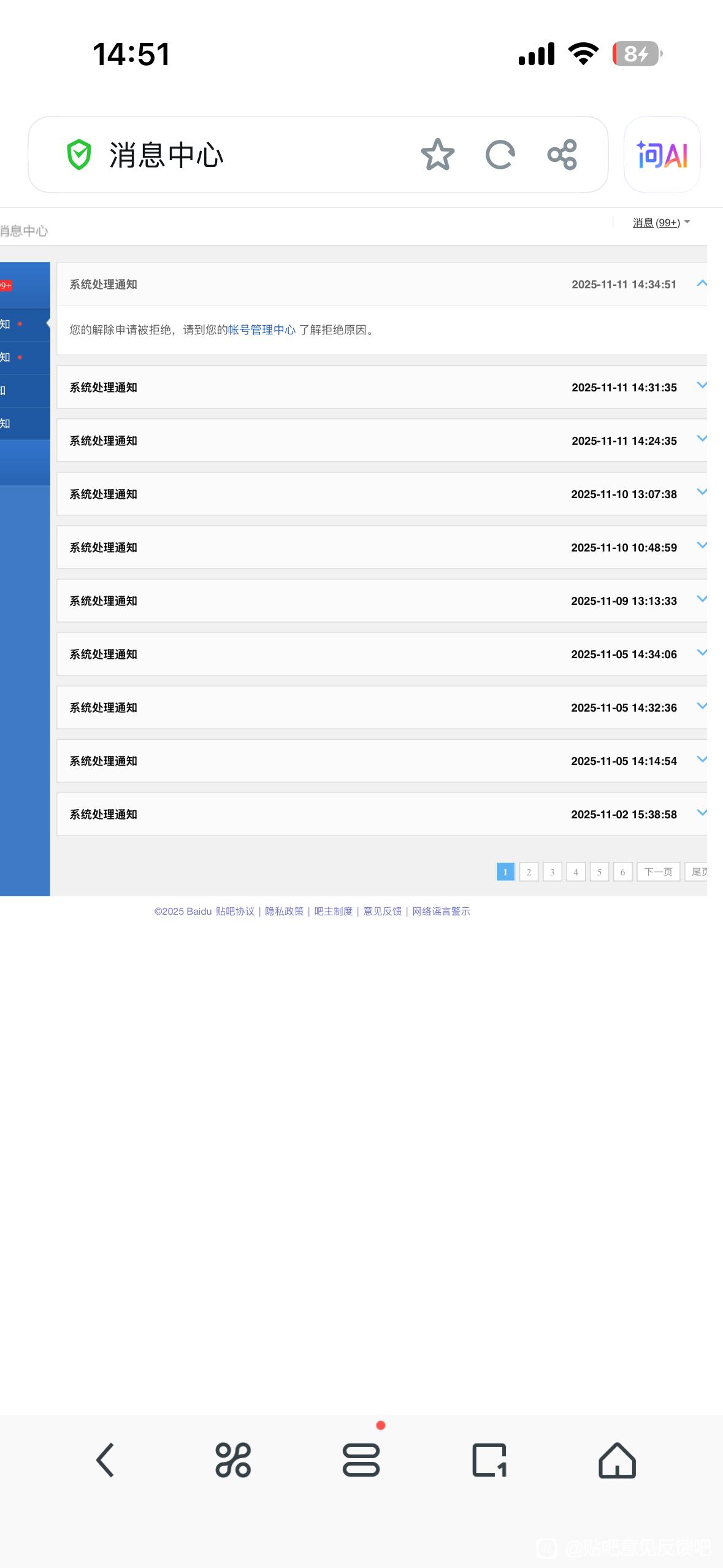The width and height of the screenshot is (723, 1568).
Task: Share this page via the share icon
Action: [x=562, y=155]
